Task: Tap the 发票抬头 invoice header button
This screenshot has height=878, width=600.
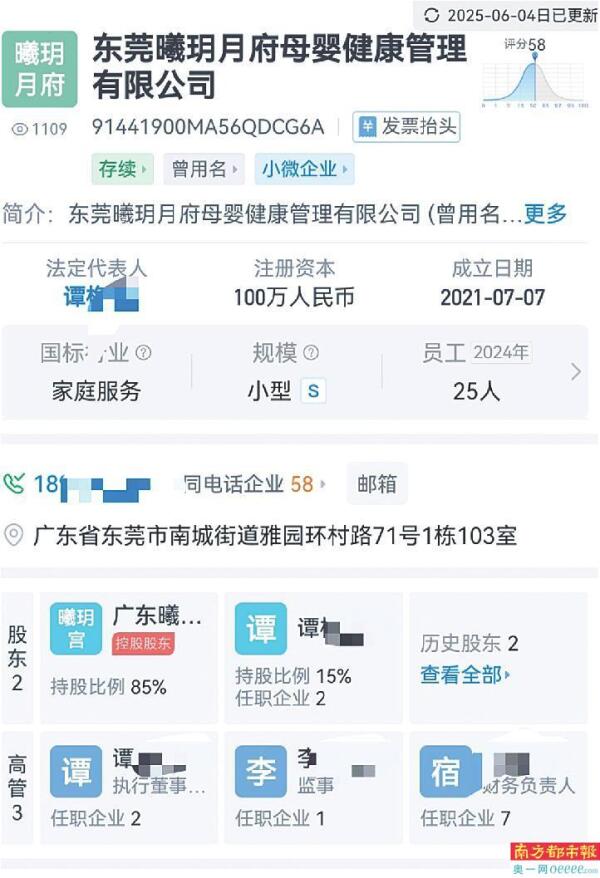Action: 406,126
